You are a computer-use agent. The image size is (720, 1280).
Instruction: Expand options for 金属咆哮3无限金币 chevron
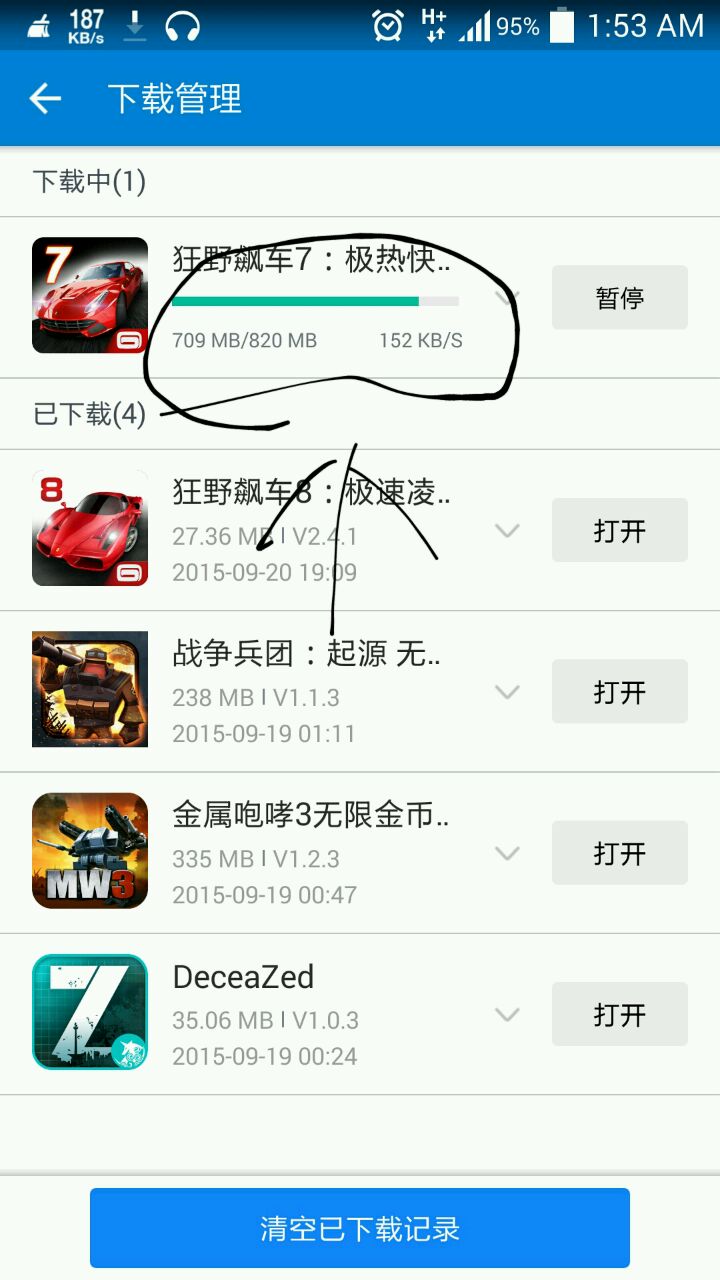pos(508,853)
